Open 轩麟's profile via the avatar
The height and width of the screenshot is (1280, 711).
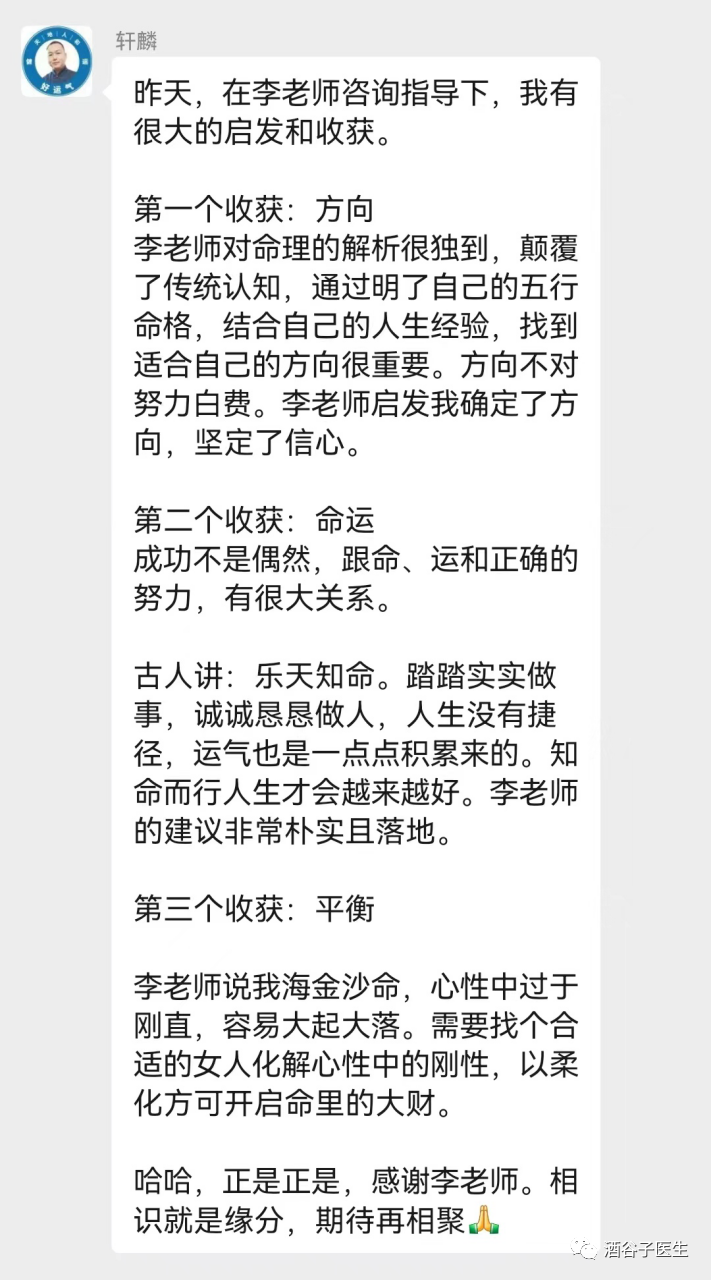(57, 61)
